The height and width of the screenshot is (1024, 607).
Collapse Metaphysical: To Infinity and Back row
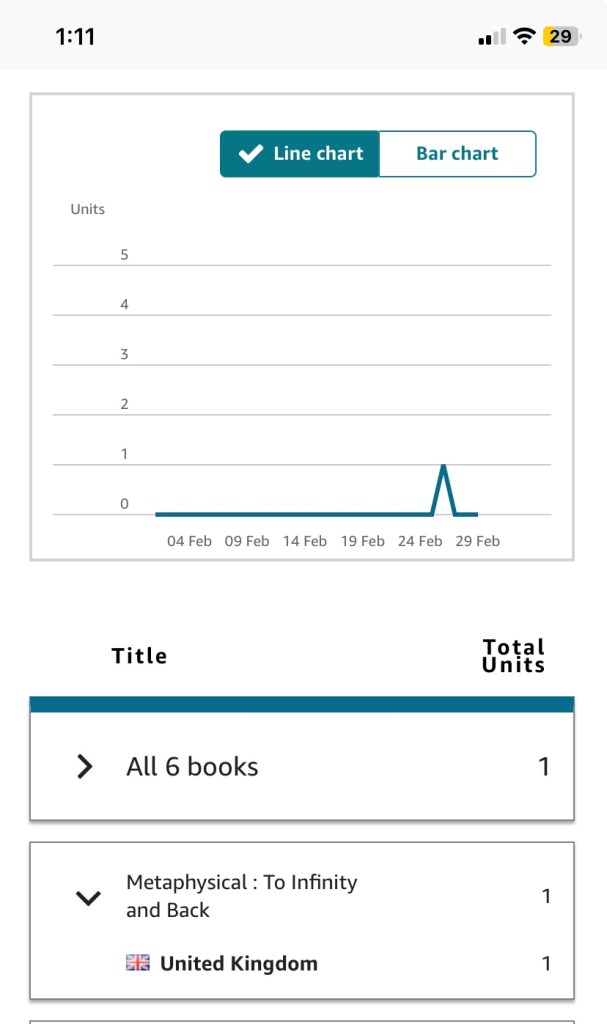(x=89, y=897)
